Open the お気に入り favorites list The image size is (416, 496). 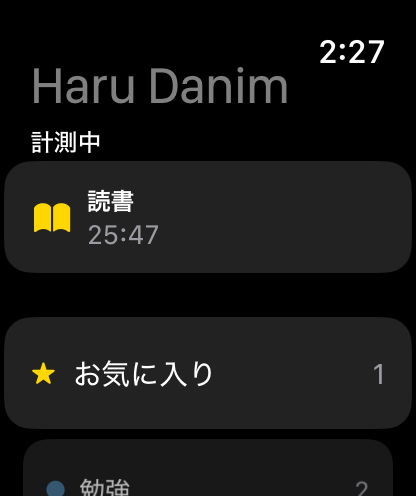(x=208, y=373)
